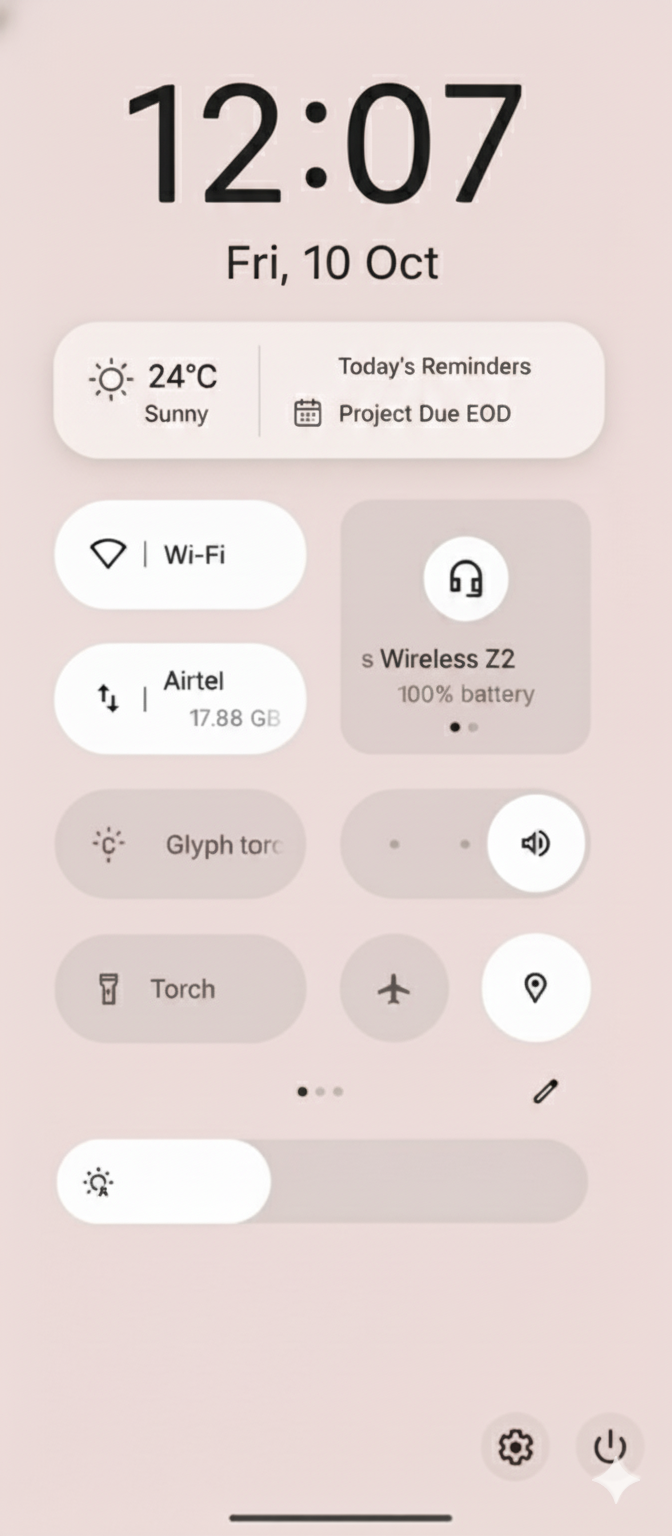Turn on Glyph torch
The image size is (672, 1536).
[x=180, y=844]
